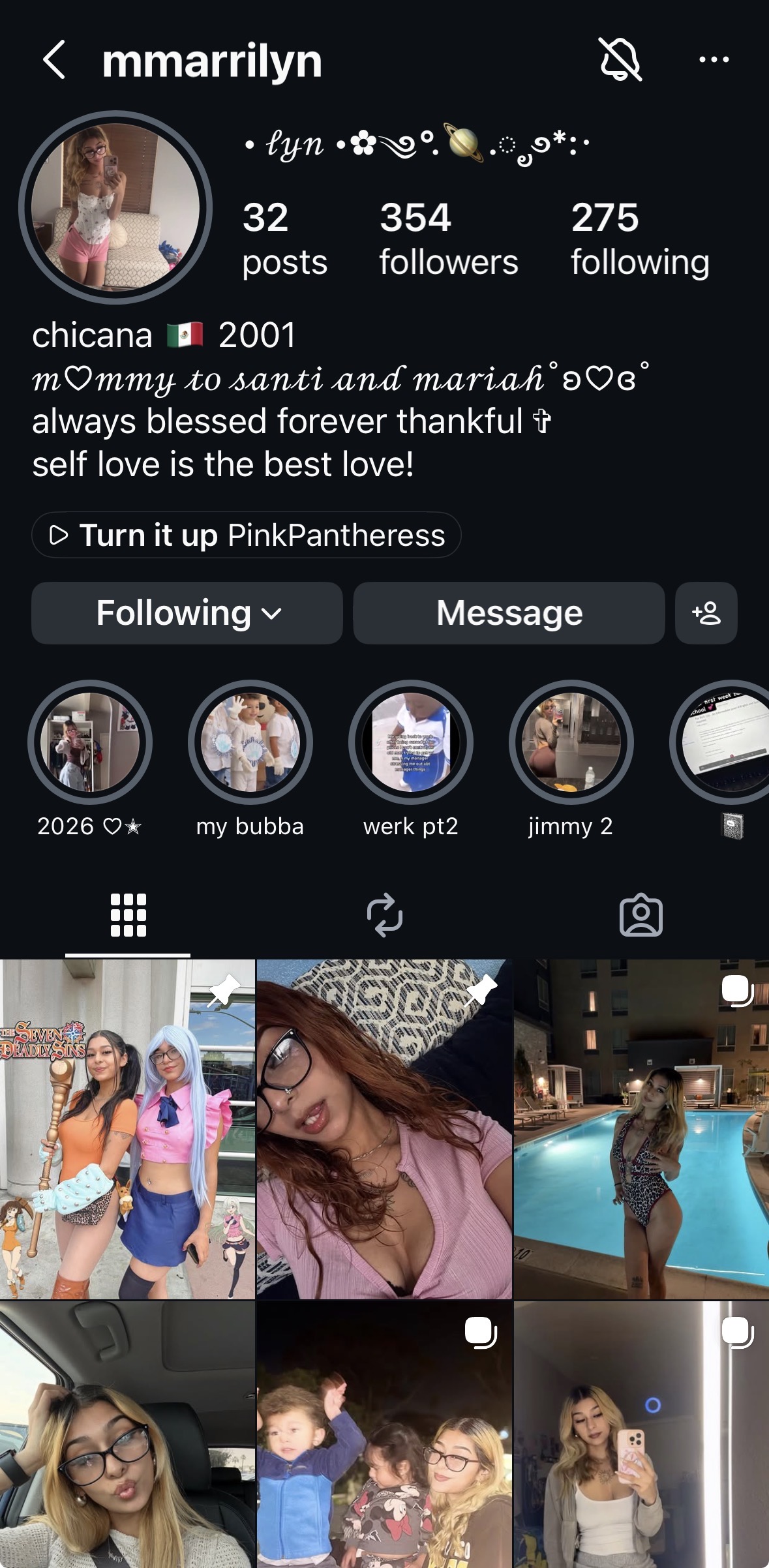This screenshot has width=769, height=1568.
Task: Open the muted notifications bell
Action: pos(620,59)
